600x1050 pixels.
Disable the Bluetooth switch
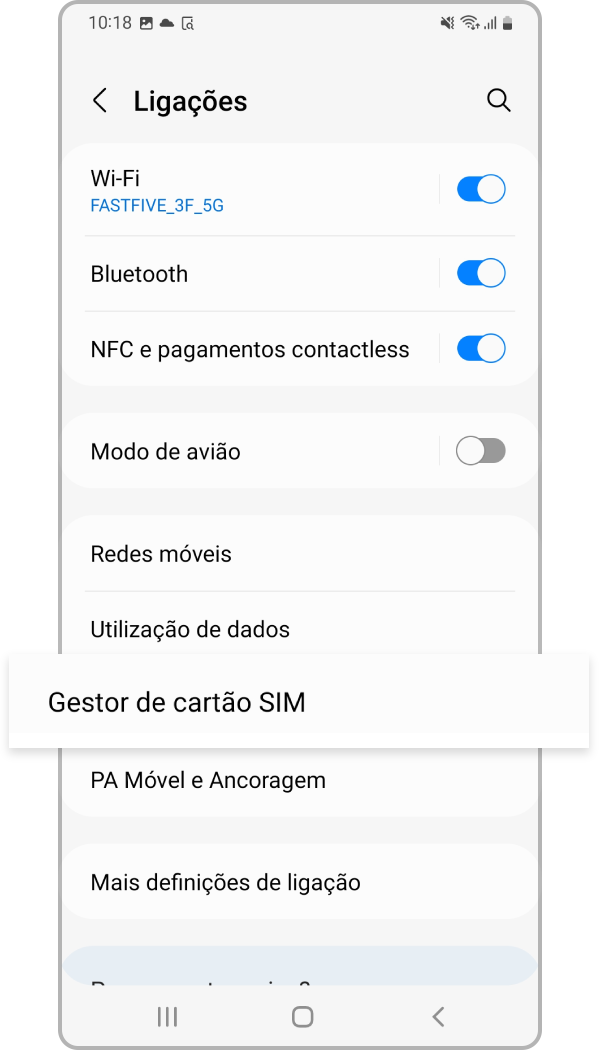(481, 273)
